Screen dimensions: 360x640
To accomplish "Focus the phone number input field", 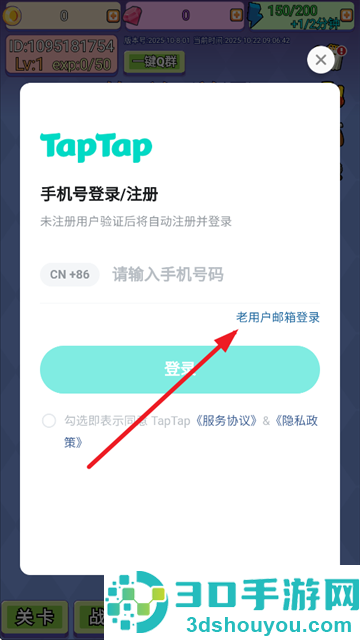I will (x=216, y=275).
